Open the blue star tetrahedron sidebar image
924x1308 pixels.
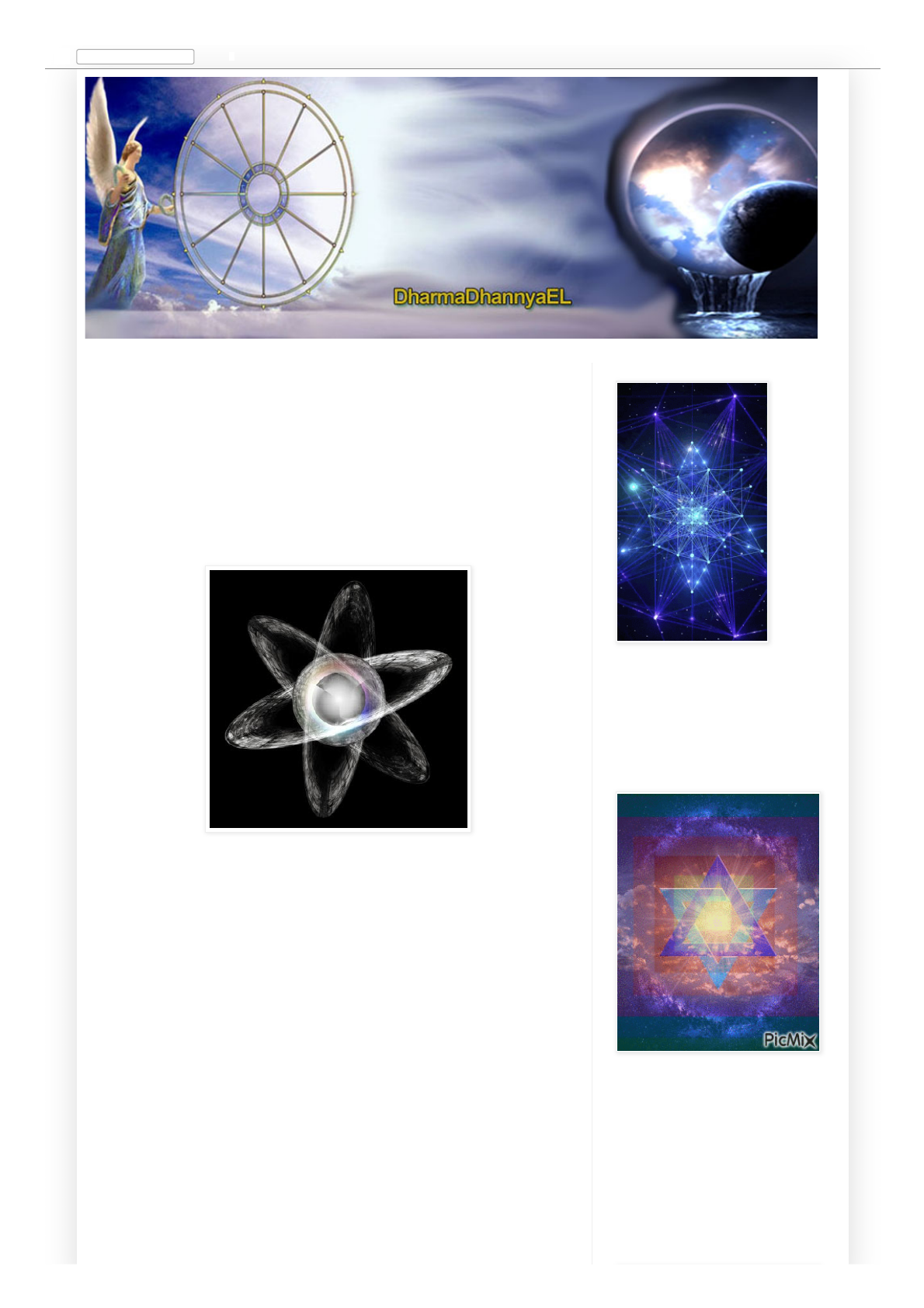click(x=692, y=512)
